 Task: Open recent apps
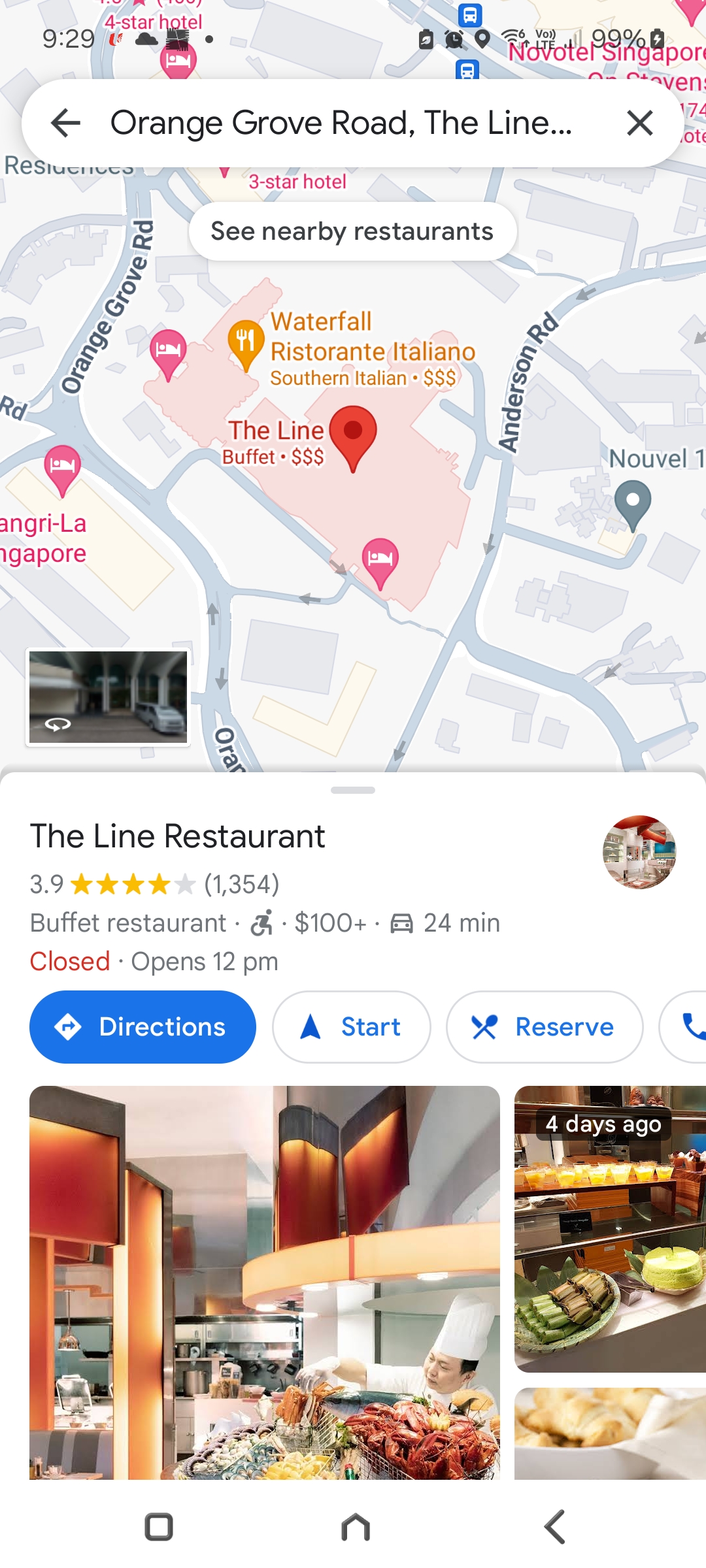pyautogui.click(x=158, y=1527)
